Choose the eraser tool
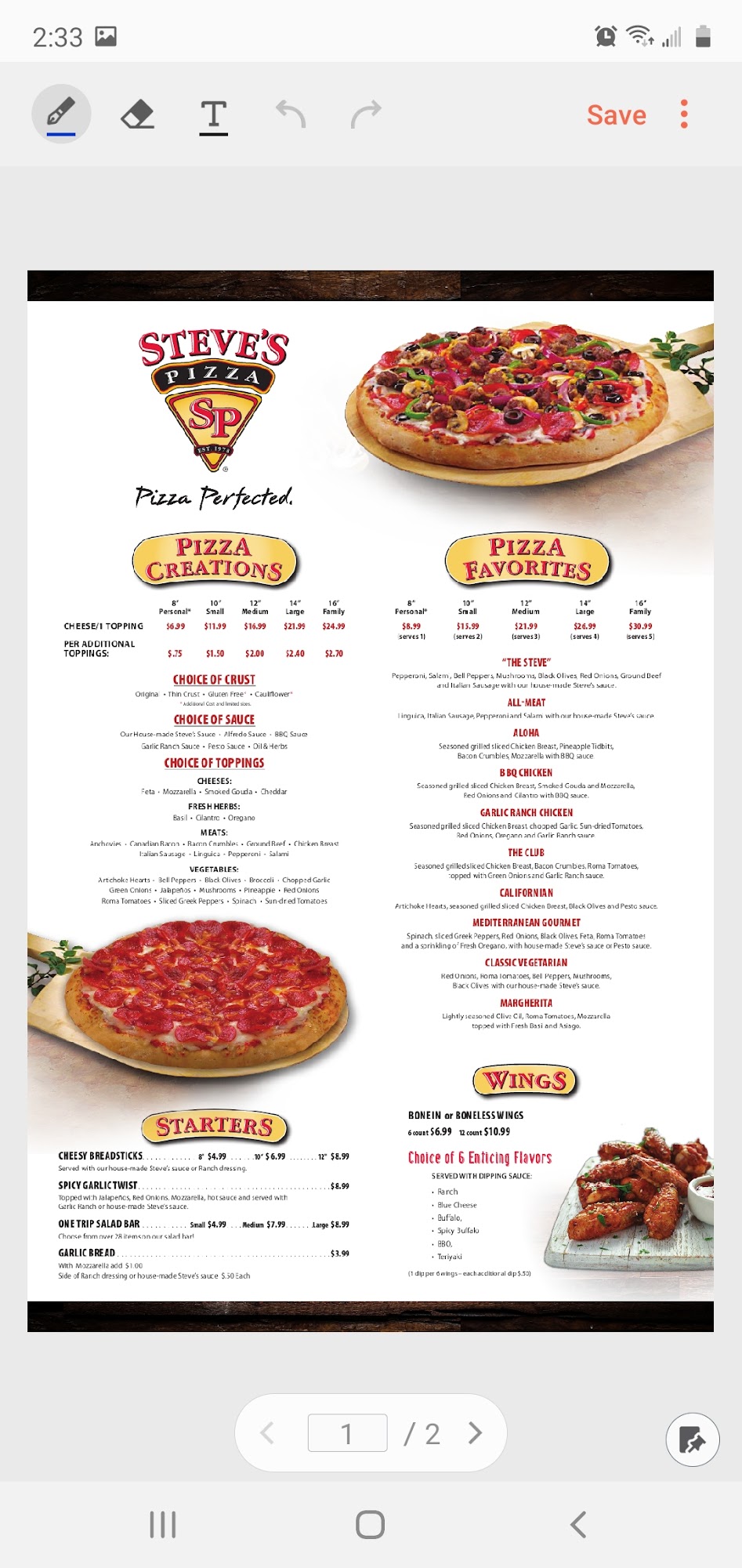Viewport: 742px width, 1568px height. (x=138, y=114)
